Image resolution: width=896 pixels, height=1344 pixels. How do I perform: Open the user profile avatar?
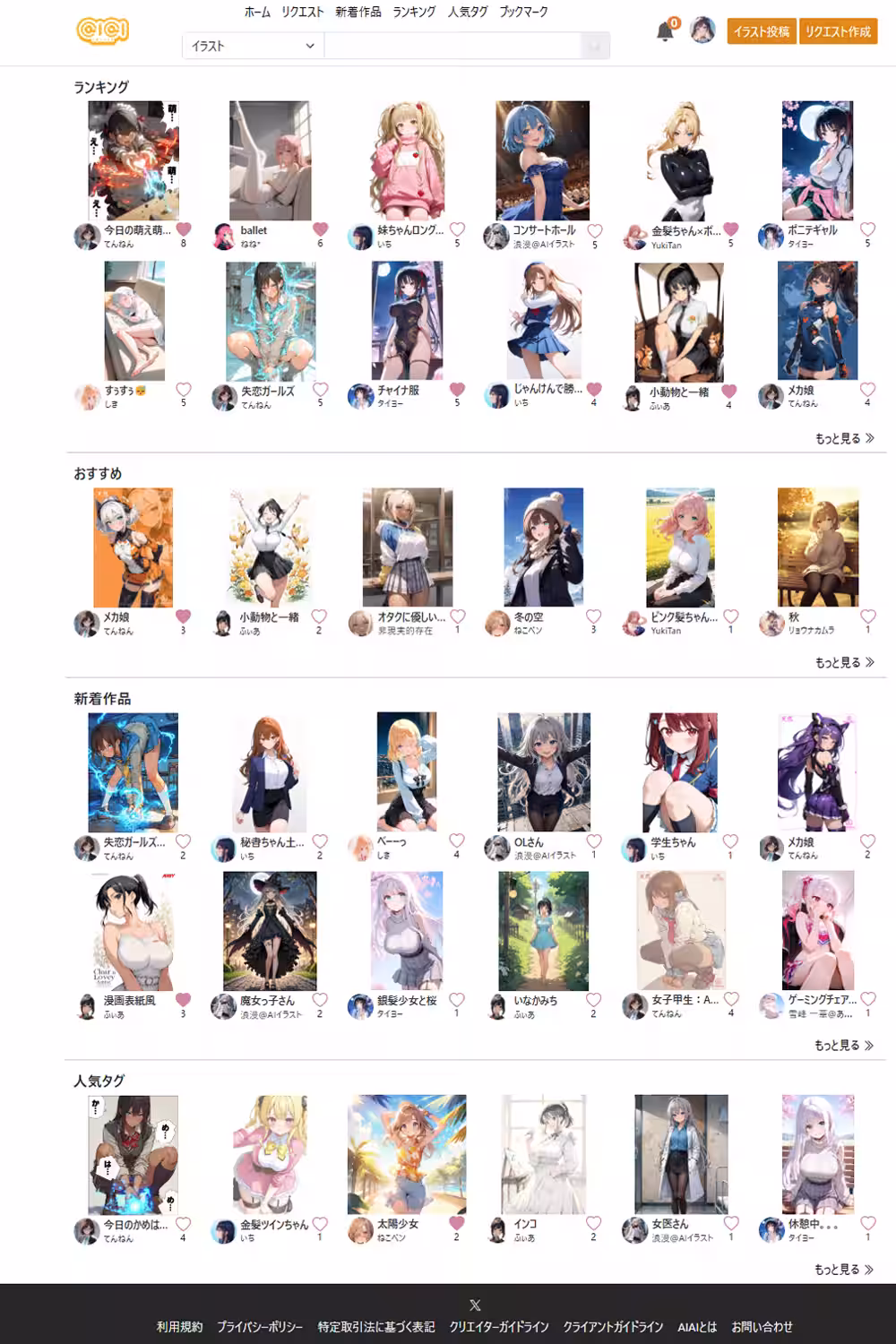click(702, 30)
